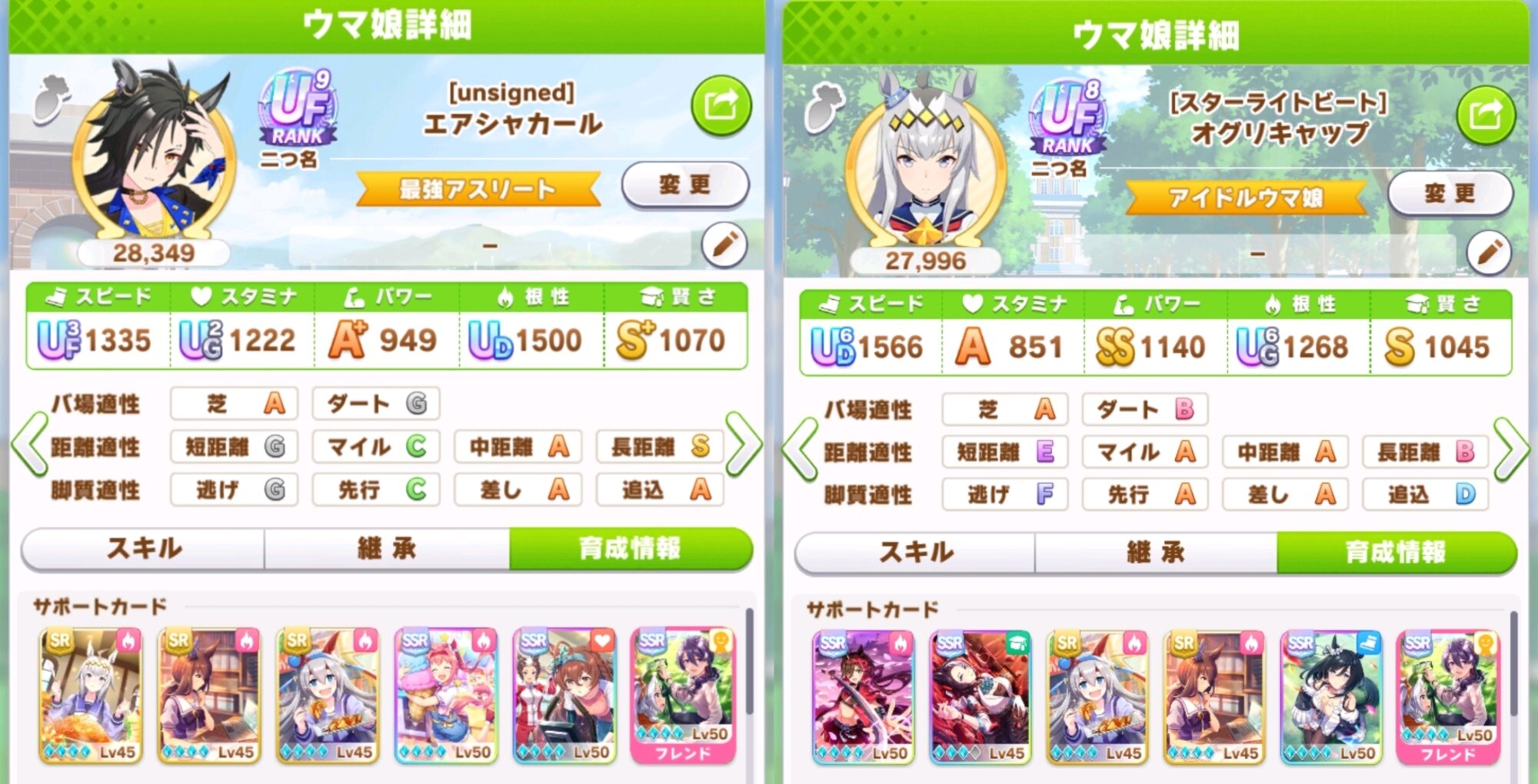Open スキル tab for Oguri Cap (オグリキャップ)
The height and width of the screenshot is (784, 1538).
(x=916, y=553)
